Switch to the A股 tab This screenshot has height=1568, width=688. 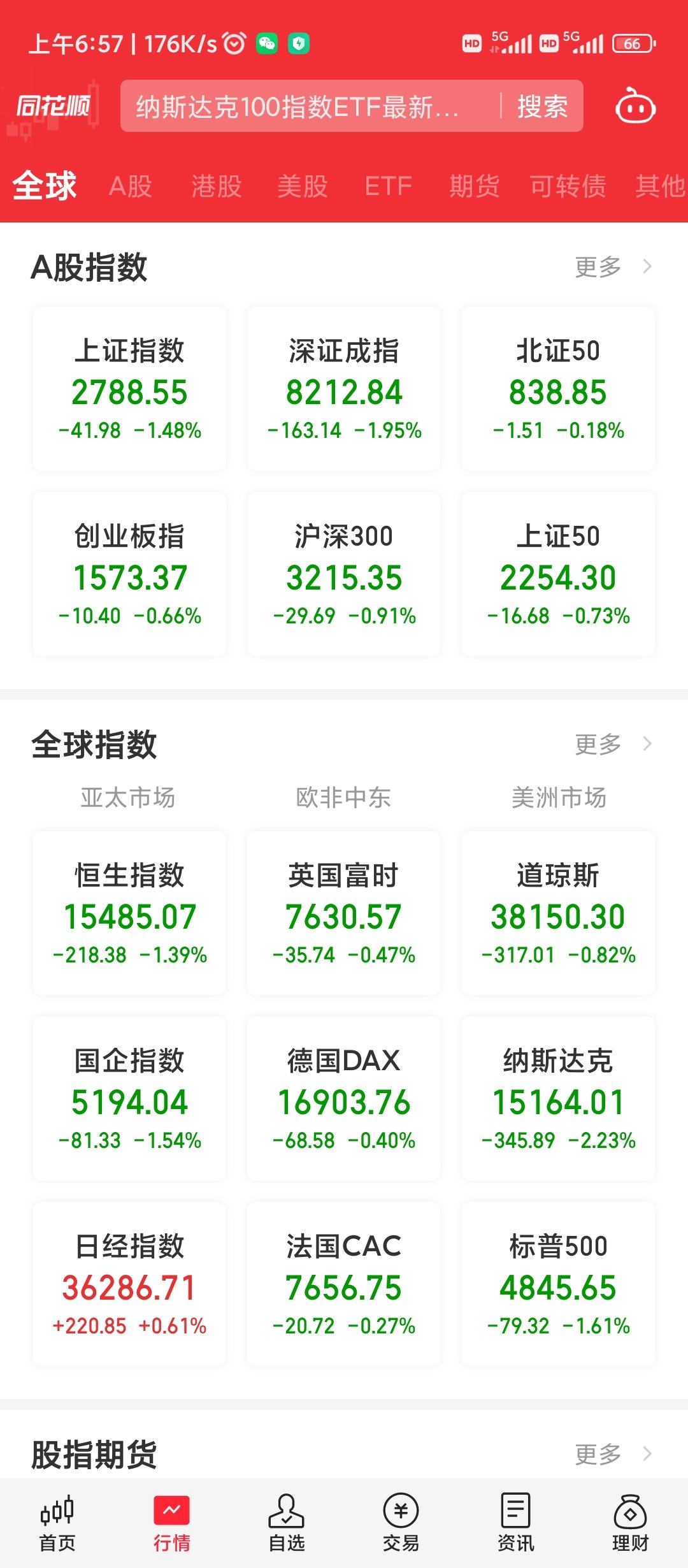pyautogui.click(x=131, y=186)
